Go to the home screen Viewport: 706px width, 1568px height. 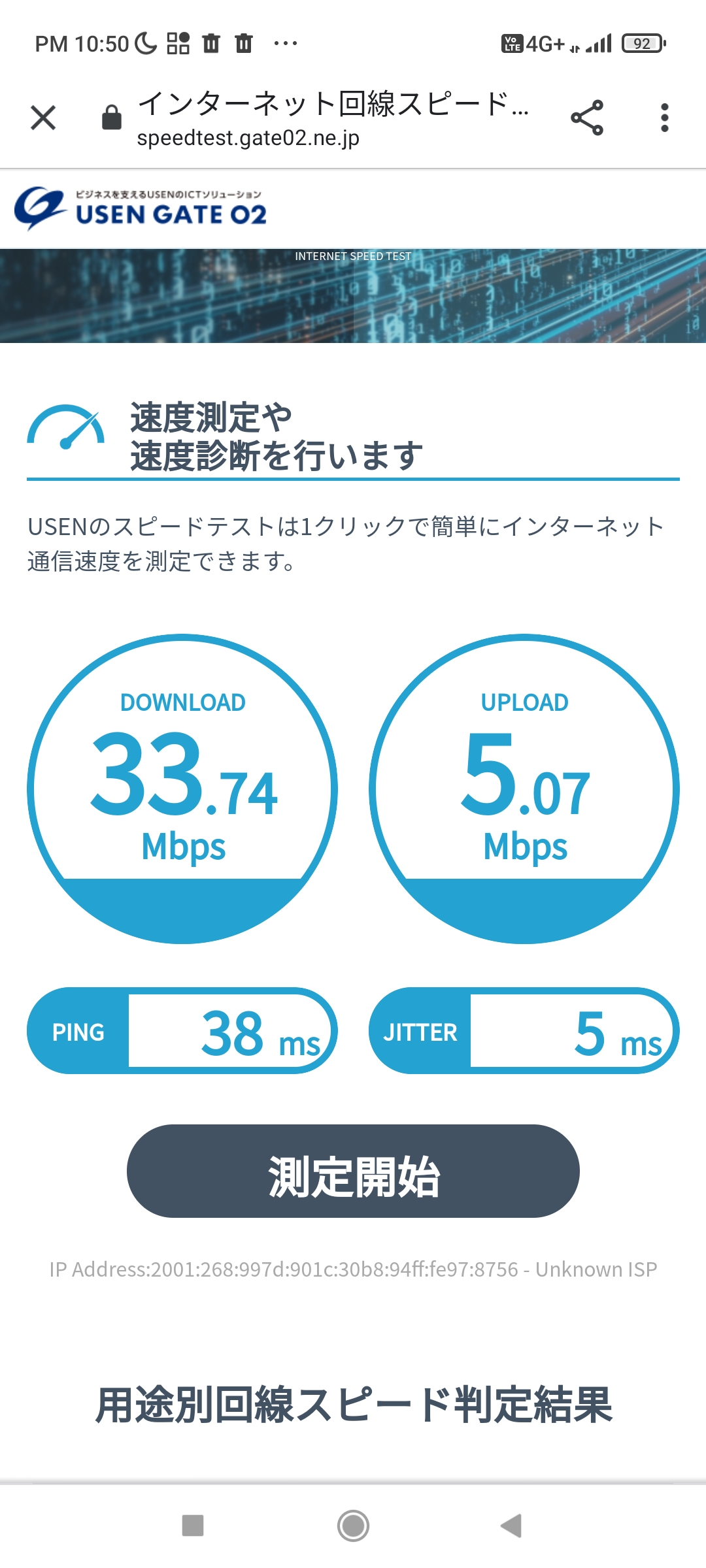(353, 1526)
